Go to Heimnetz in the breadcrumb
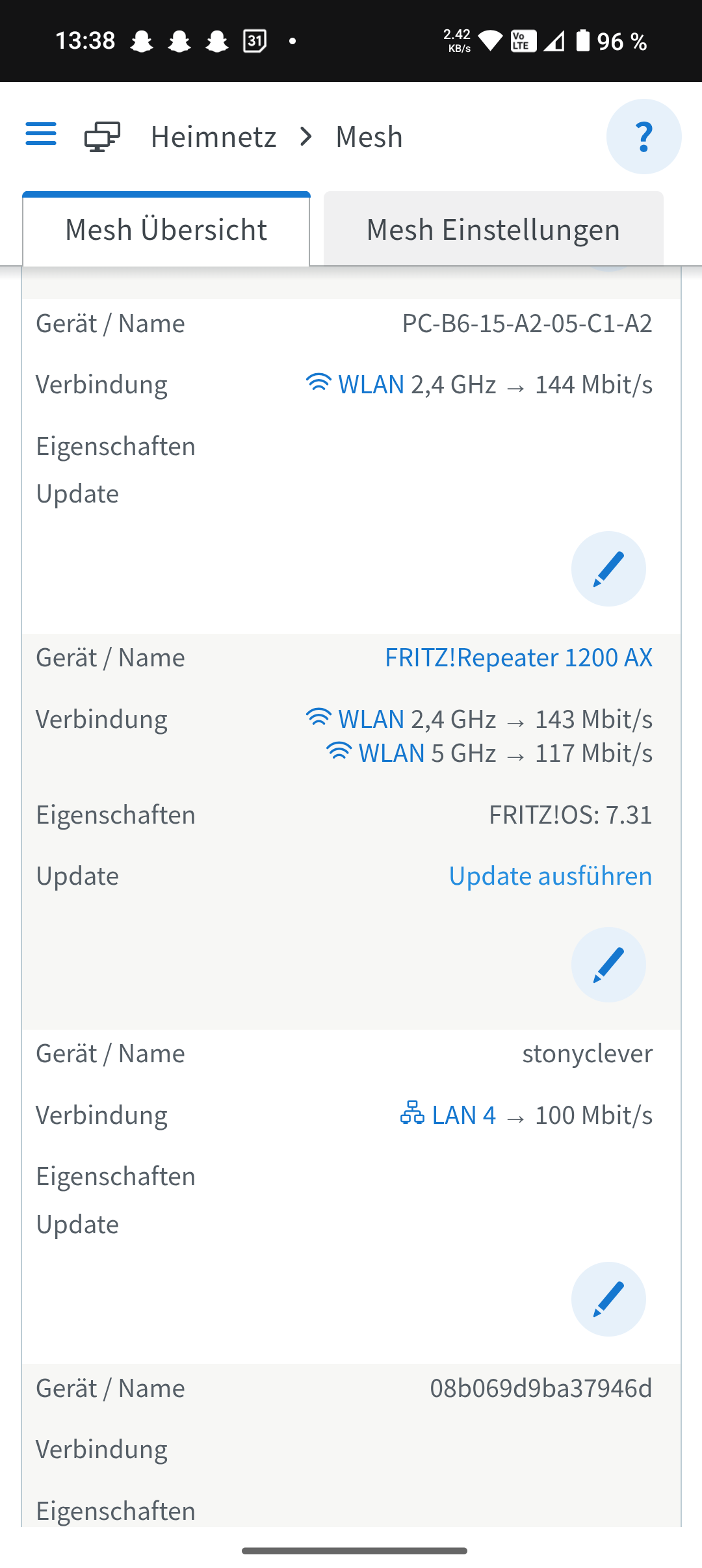This screenshot has height=1568, width=702. coord(213,137)
